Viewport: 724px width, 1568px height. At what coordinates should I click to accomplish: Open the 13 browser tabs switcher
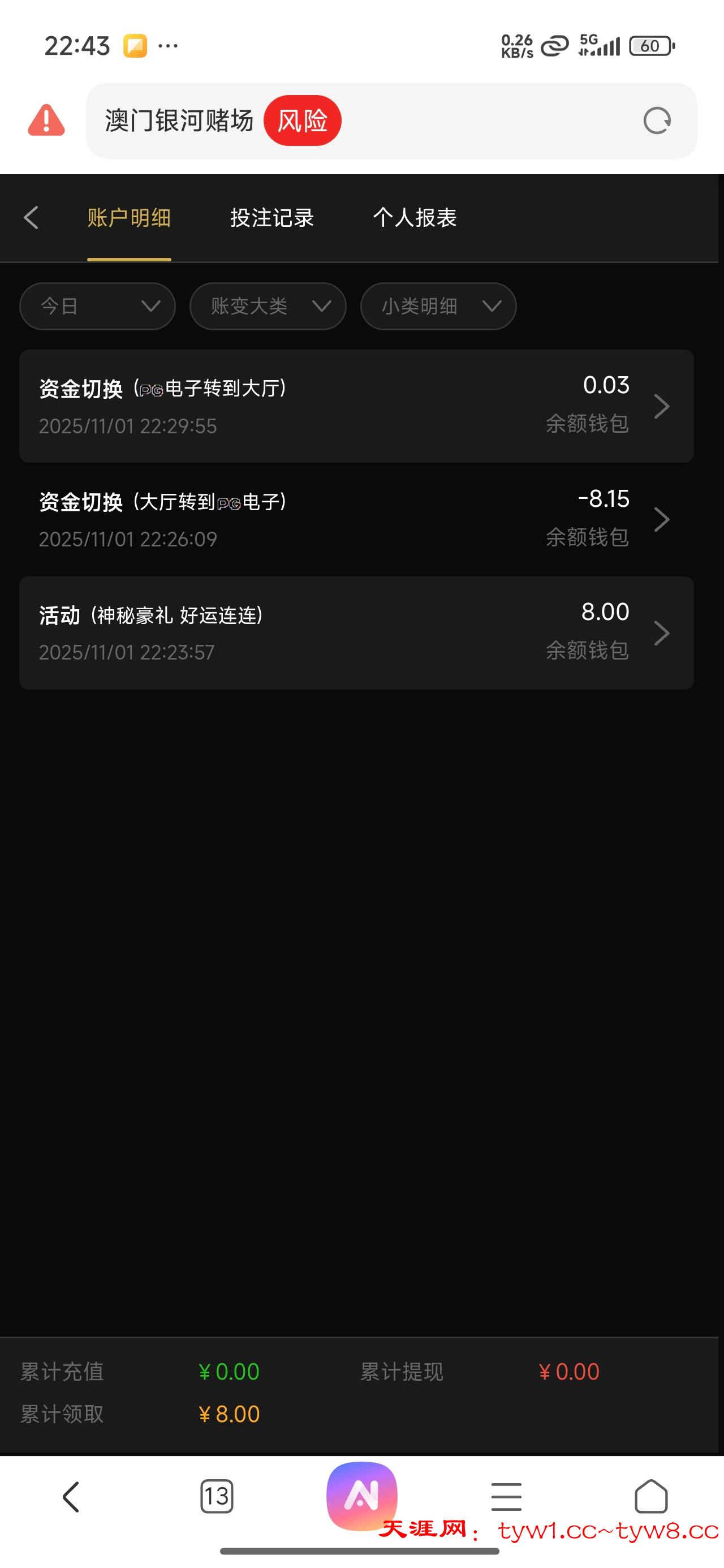pyautogui.click(x=216, y=1497)
